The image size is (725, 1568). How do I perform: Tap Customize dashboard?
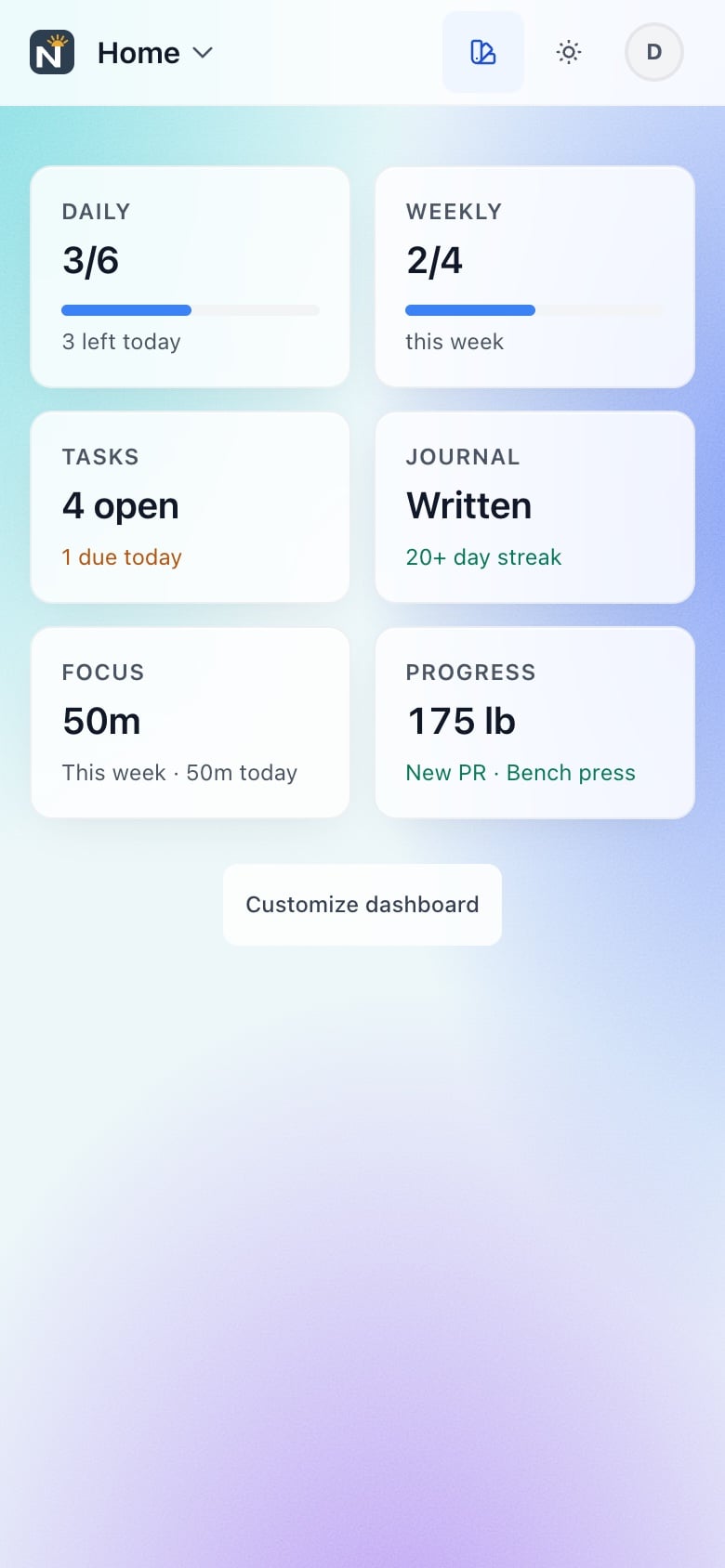coord(362,905)
